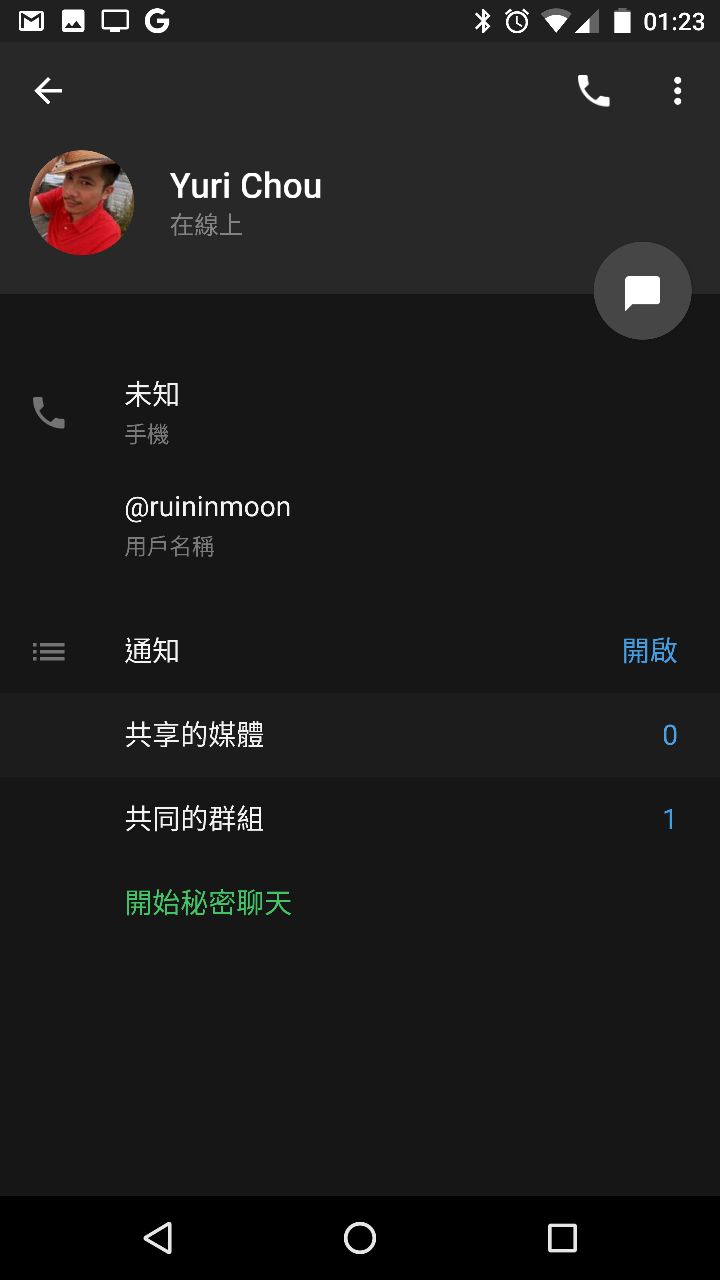Image resolution: width=720 pixels, height=1280 pixels.
Task: Tap the system home button
Action: pos(360,1238)
